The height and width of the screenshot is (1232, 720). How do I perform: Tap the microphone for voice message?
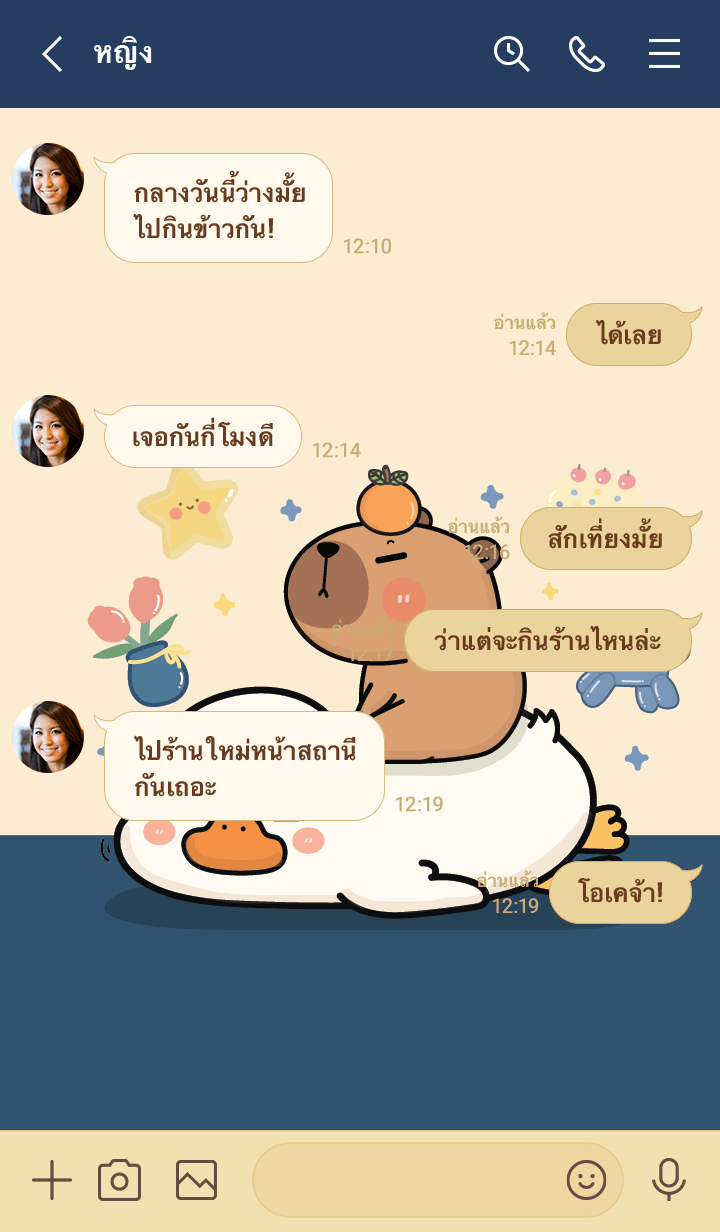click(x=668, y=1181)
